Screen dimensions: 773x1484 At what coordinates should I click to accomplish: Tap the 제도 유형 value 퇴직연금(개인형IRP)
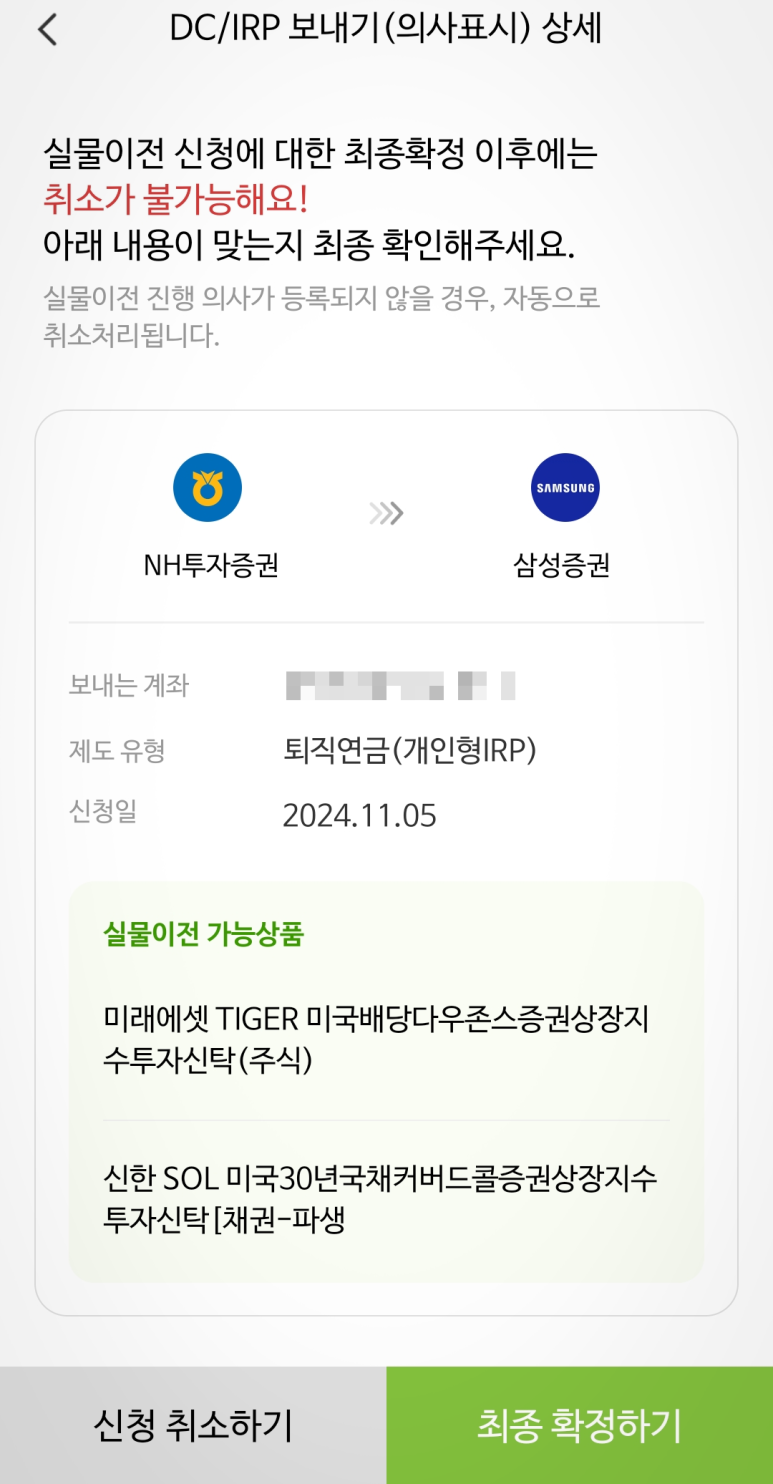coord(411,751)
